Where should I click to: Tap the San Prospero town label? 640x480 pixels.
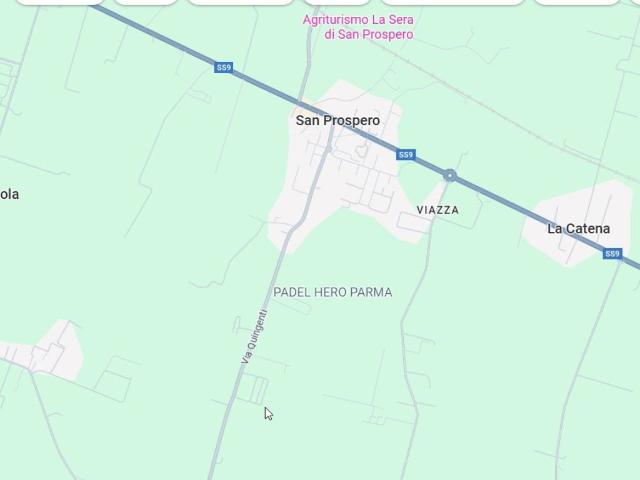point(337,120)
